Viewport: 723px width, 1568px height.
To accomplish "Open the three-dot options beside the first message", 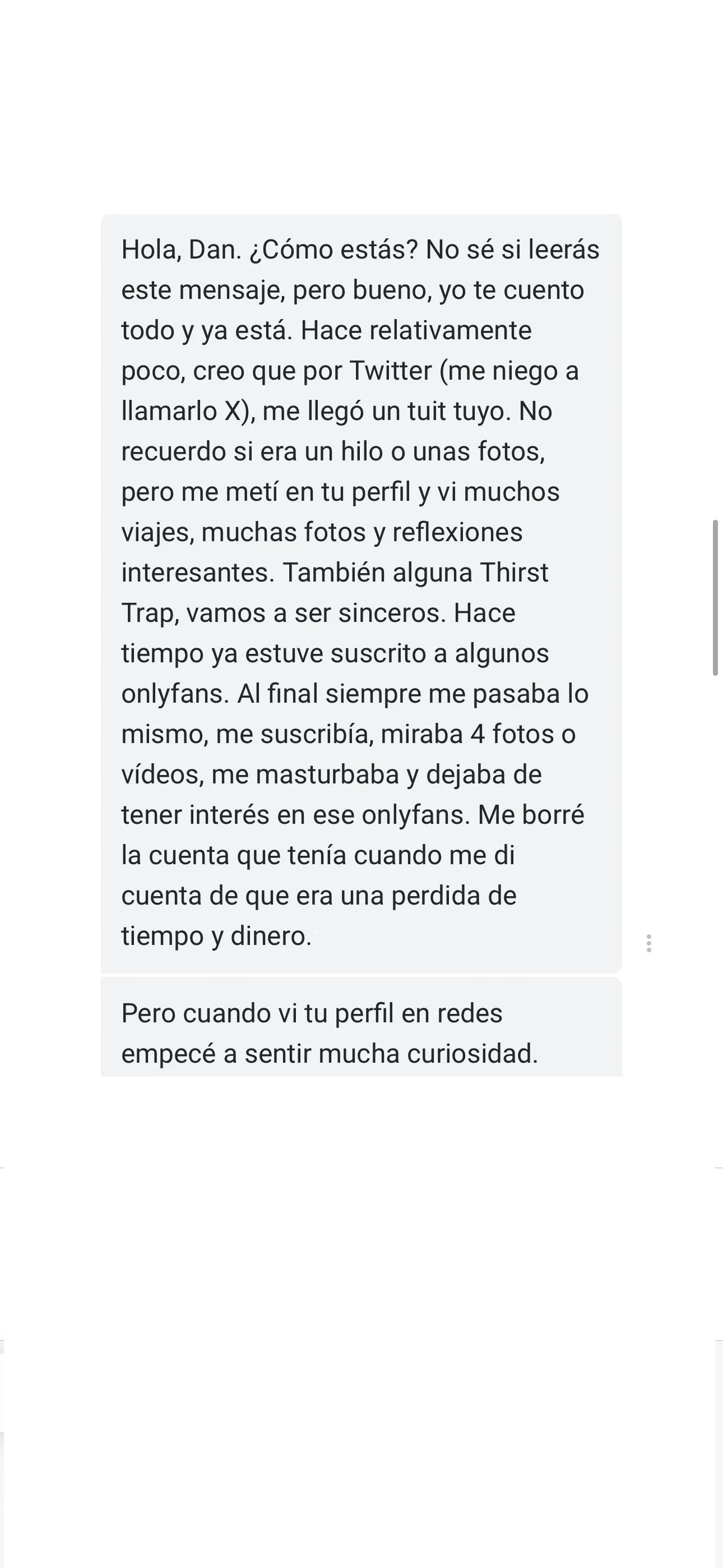I will click(649, 943).
